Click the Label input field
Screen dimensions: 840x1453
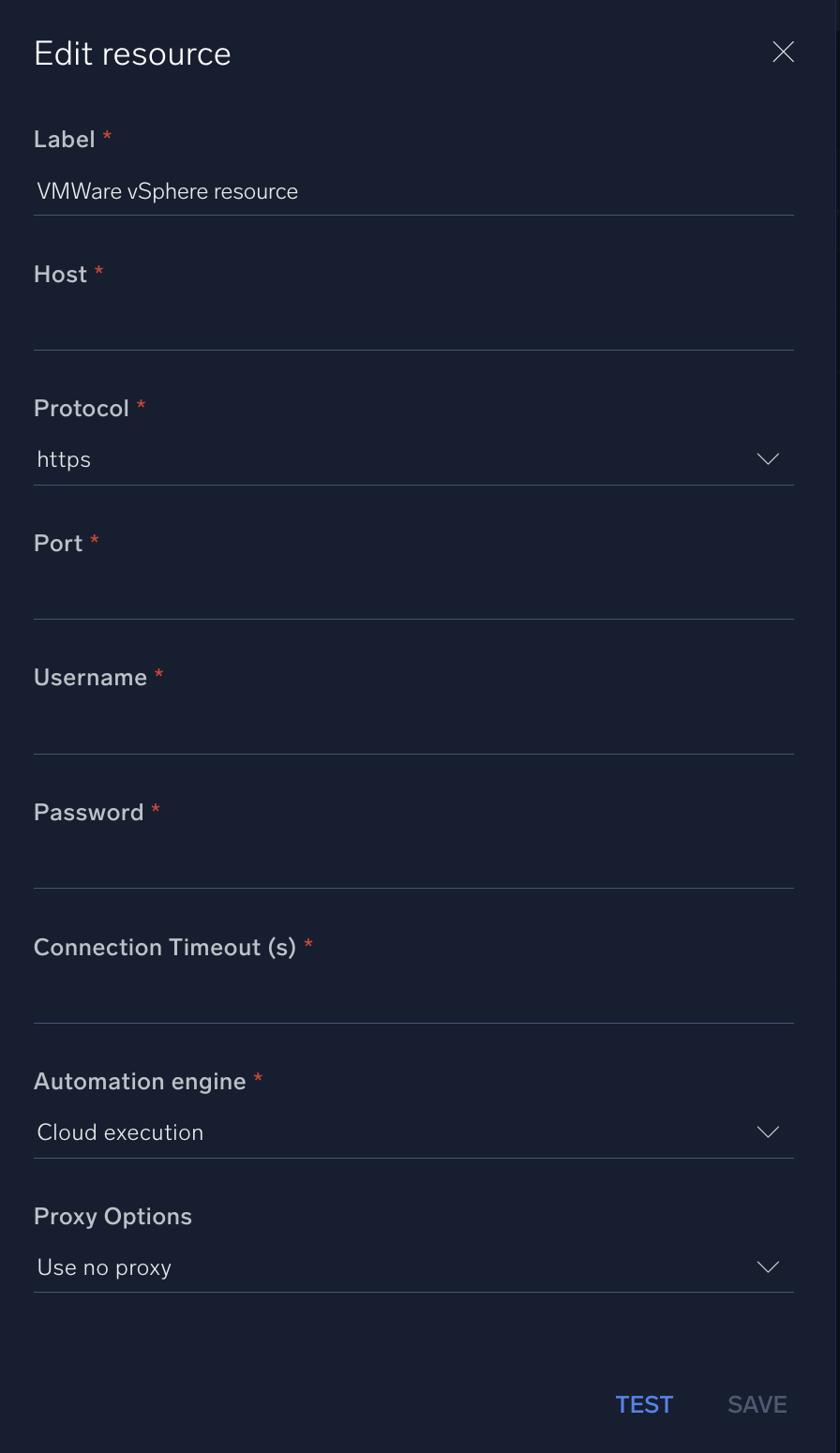pos(412,191)
